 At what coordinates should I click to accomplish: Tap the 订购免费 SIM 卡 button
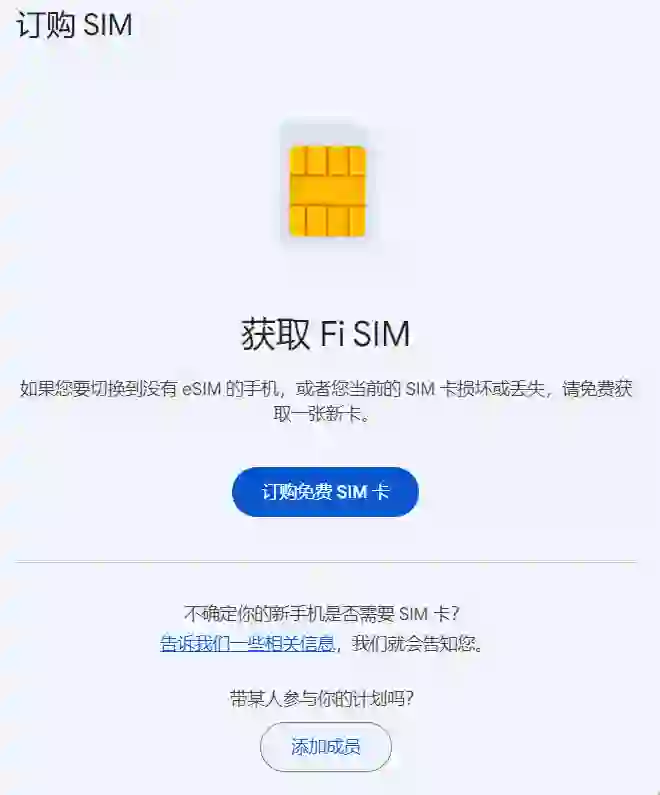(325, 492)
